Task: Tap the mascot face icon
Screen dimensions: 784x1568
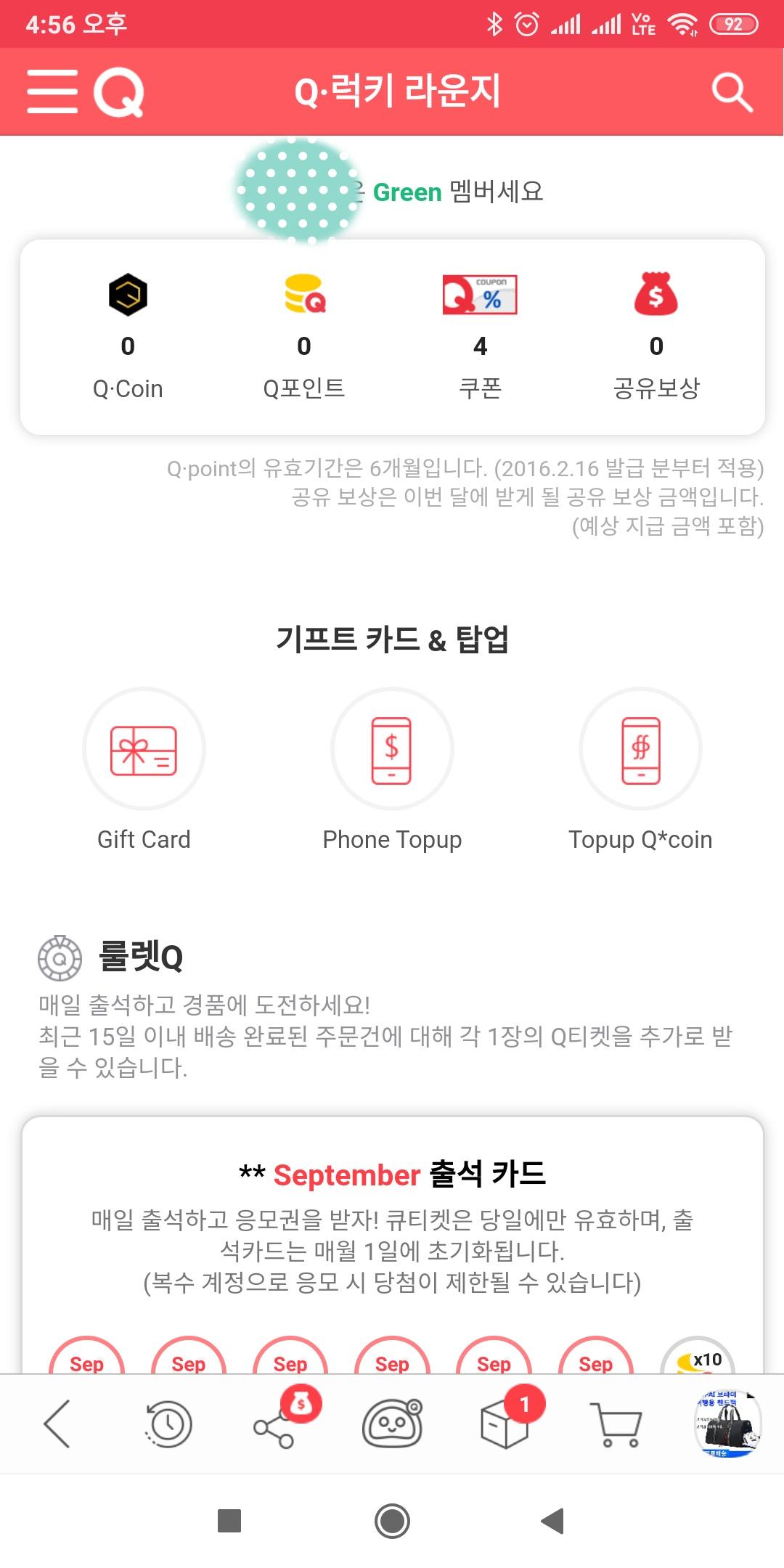Action: click(x=392, y=1424)
